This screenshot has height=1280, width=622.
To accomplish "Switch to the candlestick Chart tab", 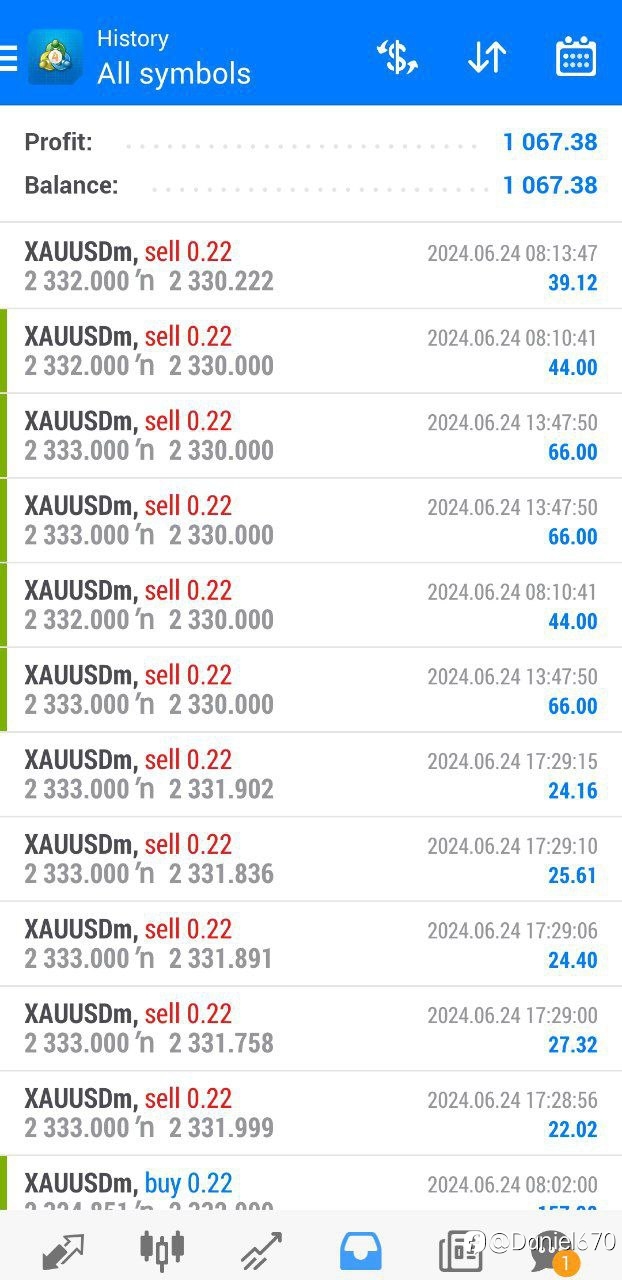I will (x=162, y=1249).
